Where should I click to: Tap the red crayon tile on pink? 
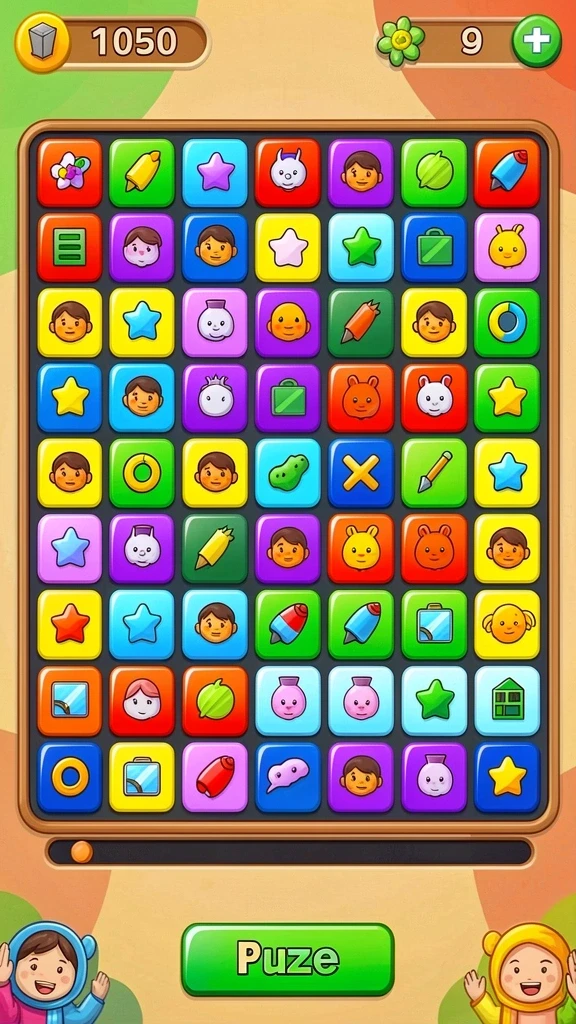[x=215, y=776]
